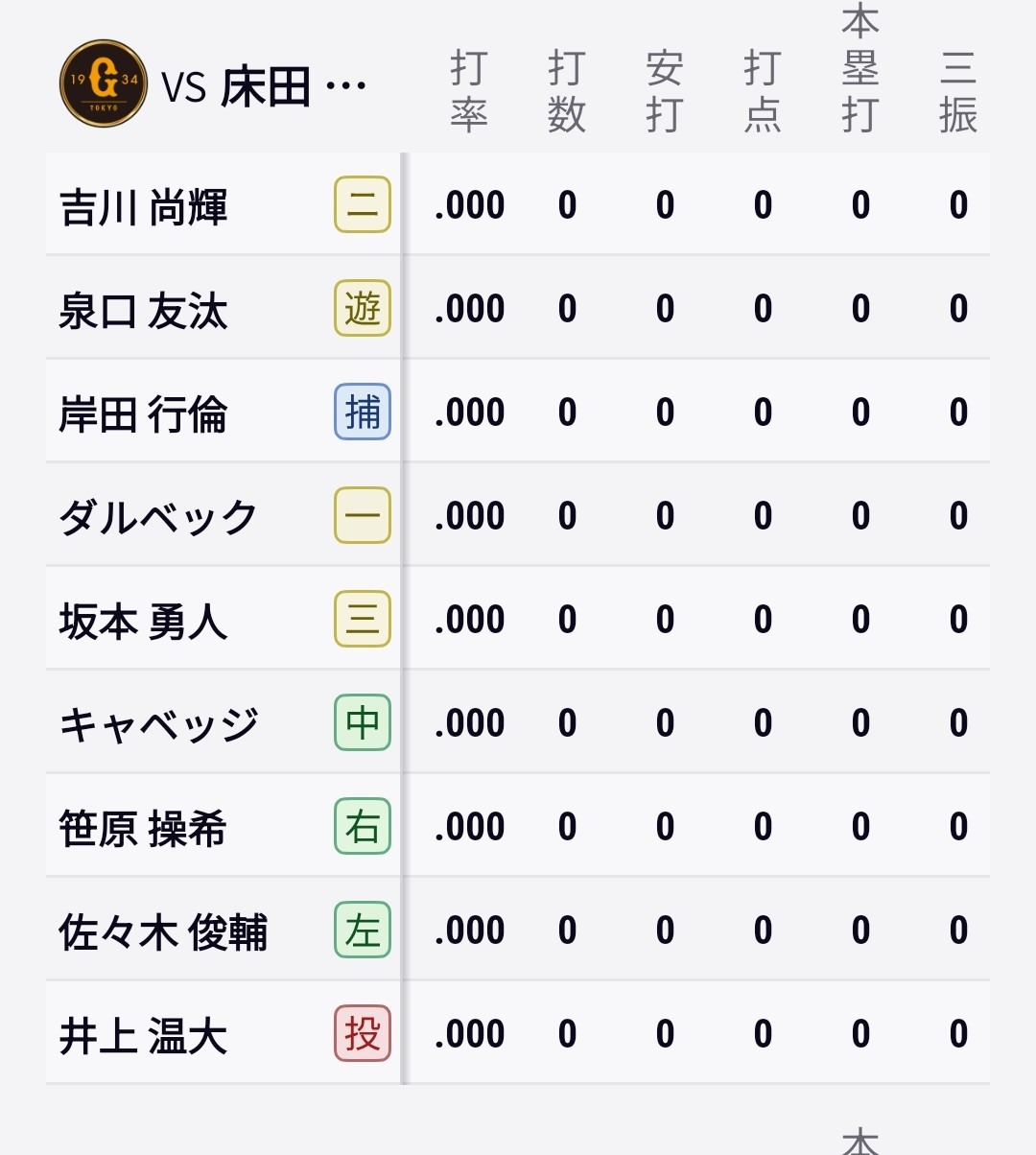Open player 吉川 尚輝's row
The width and height of the screenshot is (1036, 1155).
(x=518, y=204)
